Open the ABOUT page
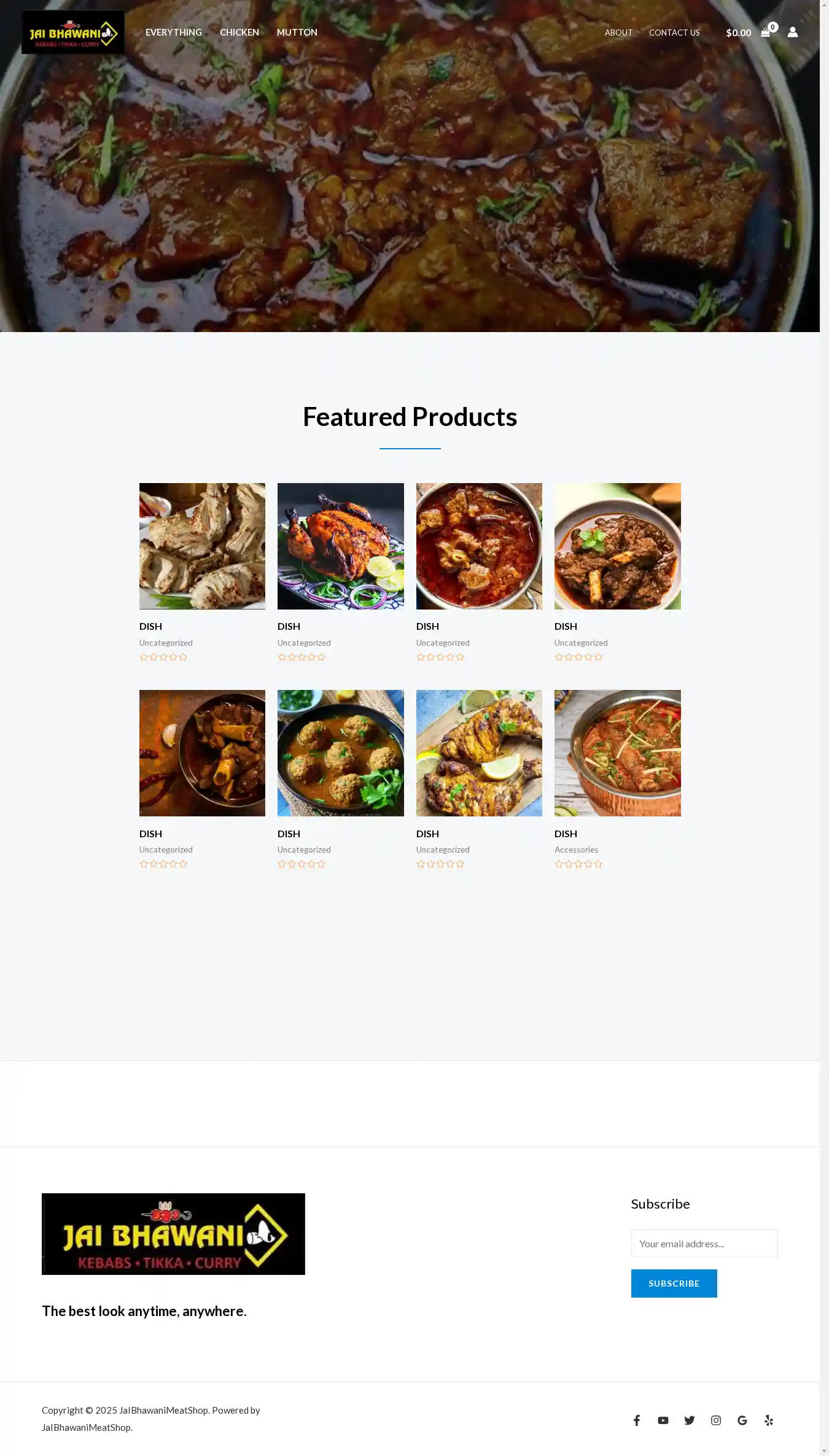The image size is (829, 1456). (618, 33)
